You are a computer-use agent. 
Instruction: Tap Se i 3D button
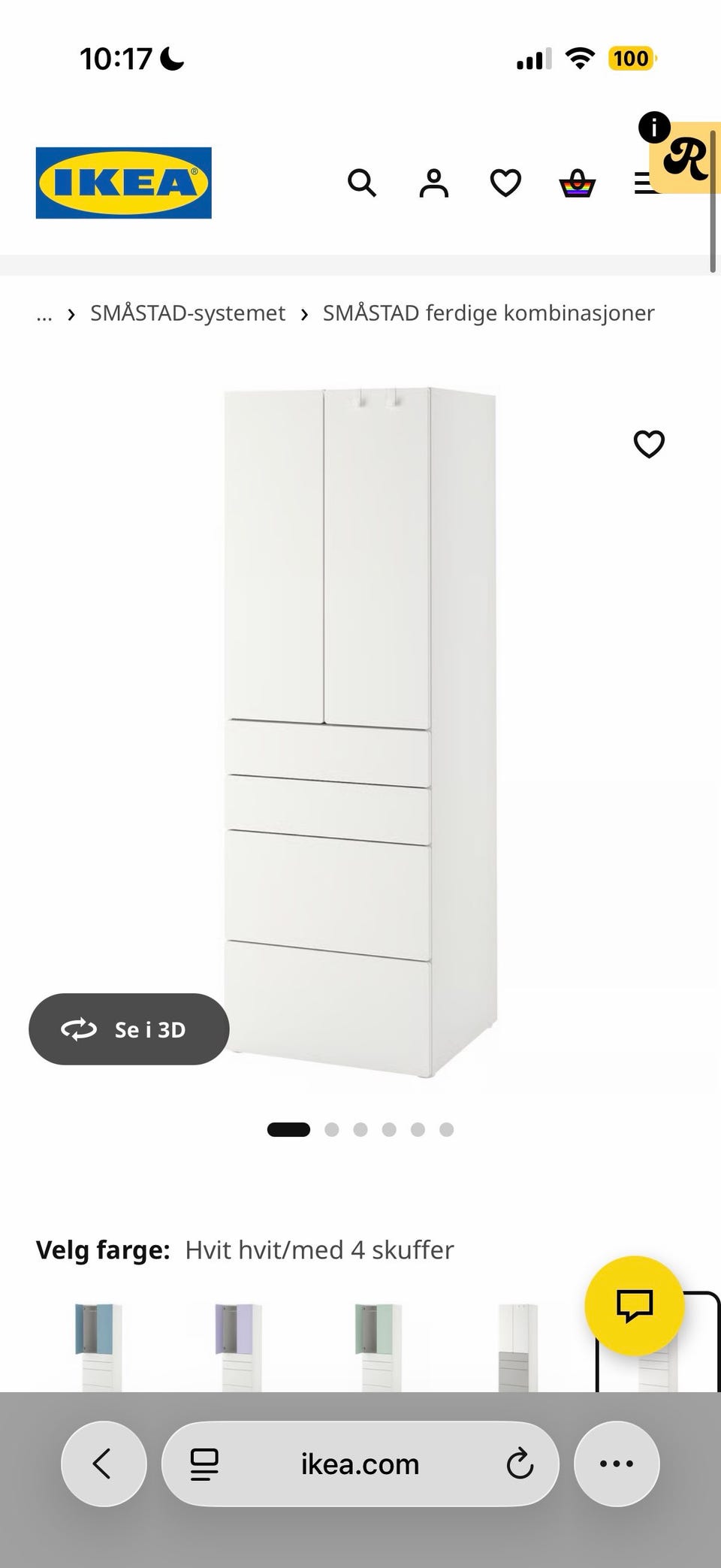coord(129,1029)
